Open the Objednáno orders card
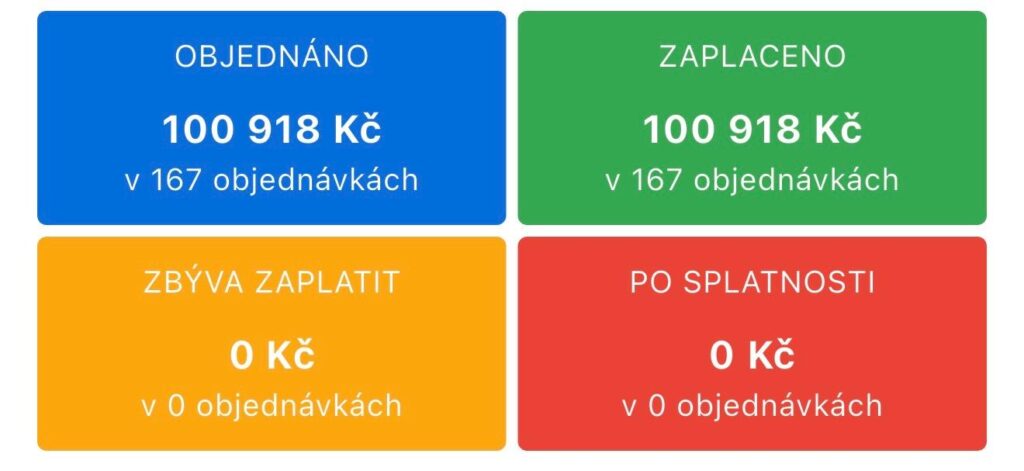The width and height of the screenshot is (1024, 471). tap(271, 118)
